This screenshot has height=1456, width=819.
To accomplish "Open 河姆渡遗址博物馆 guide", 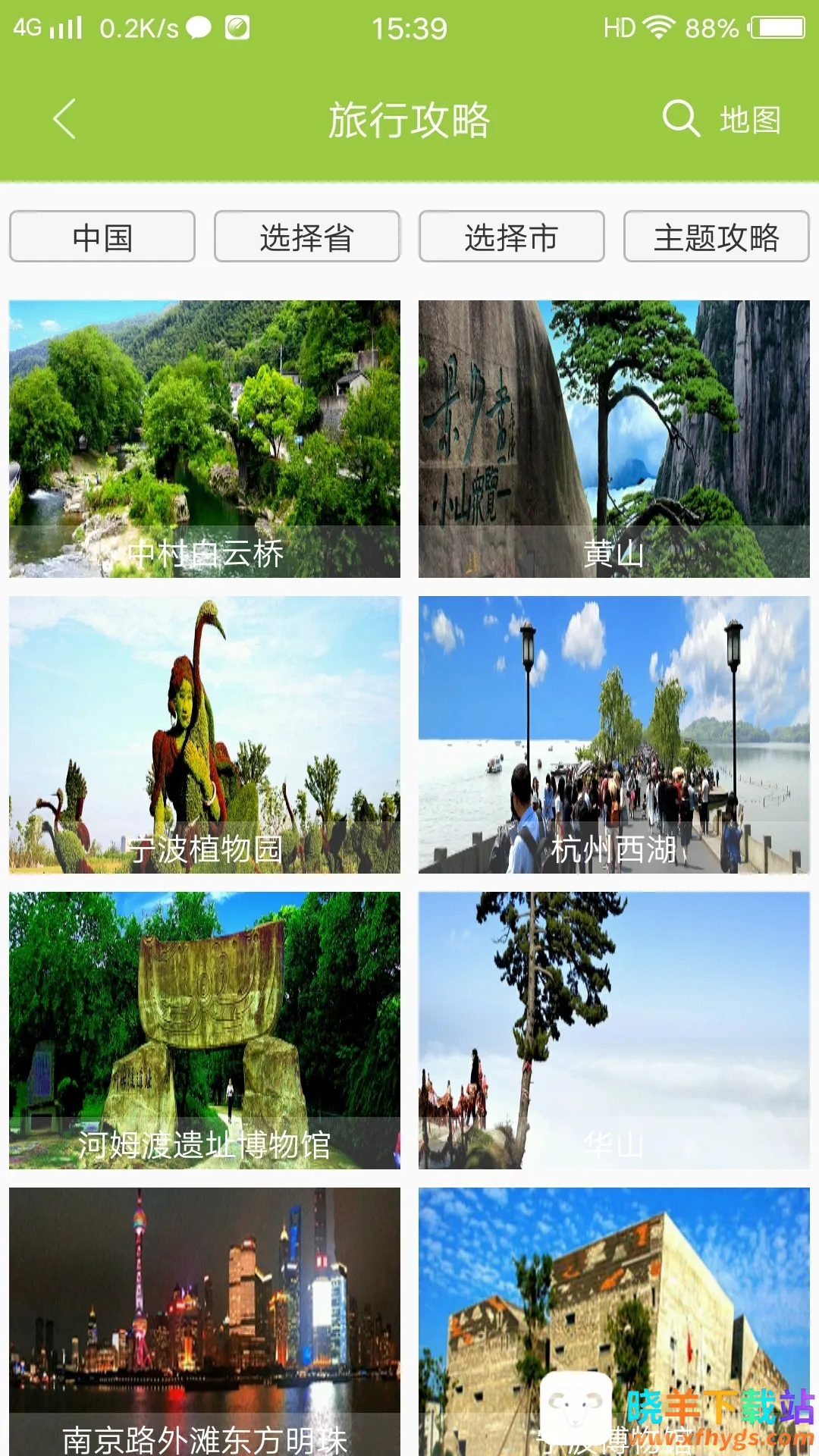I will [205, 1030].
